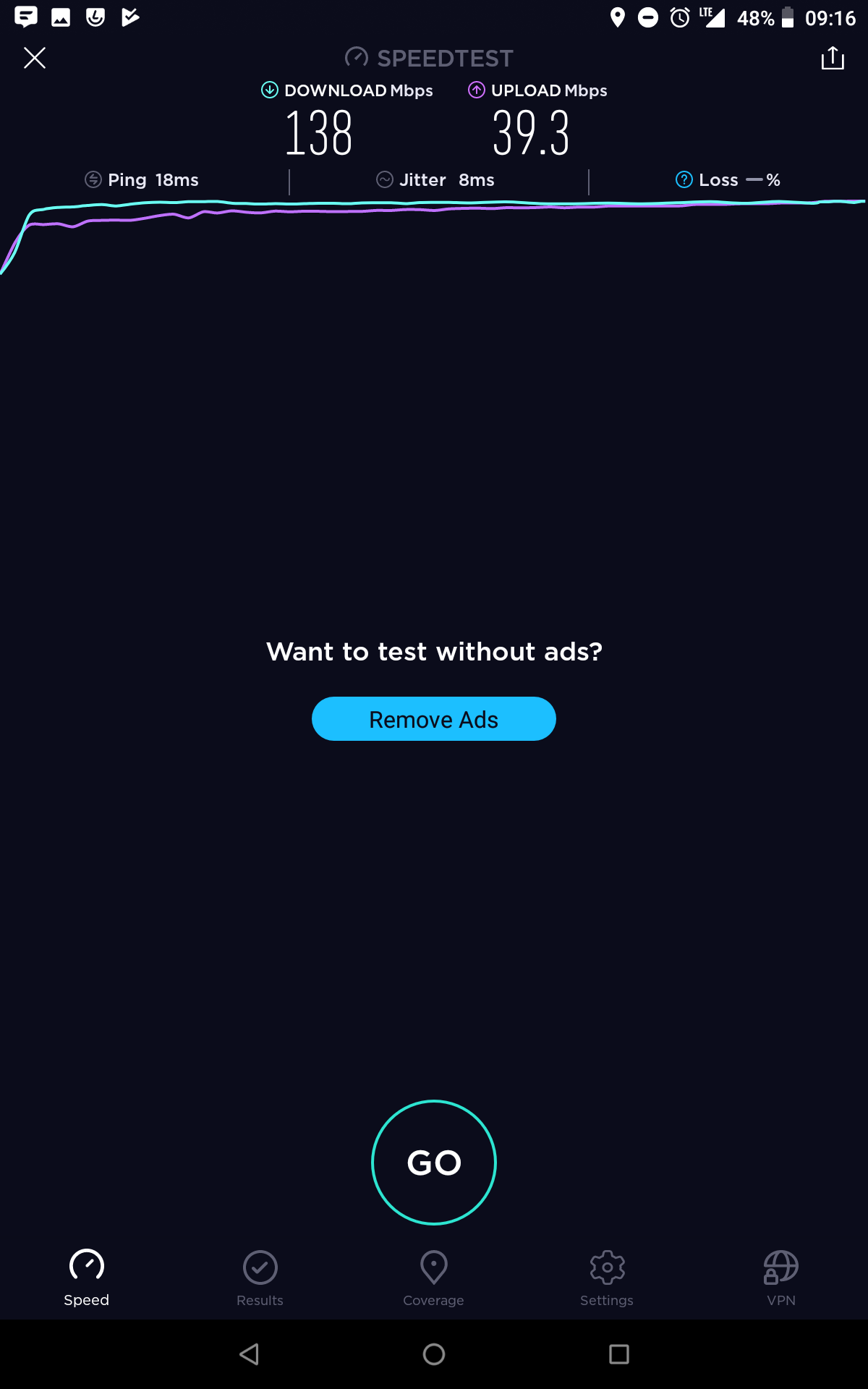Go to the Settings tab
Viewport: 868px width, 1389px height.
pos(607,1278)
